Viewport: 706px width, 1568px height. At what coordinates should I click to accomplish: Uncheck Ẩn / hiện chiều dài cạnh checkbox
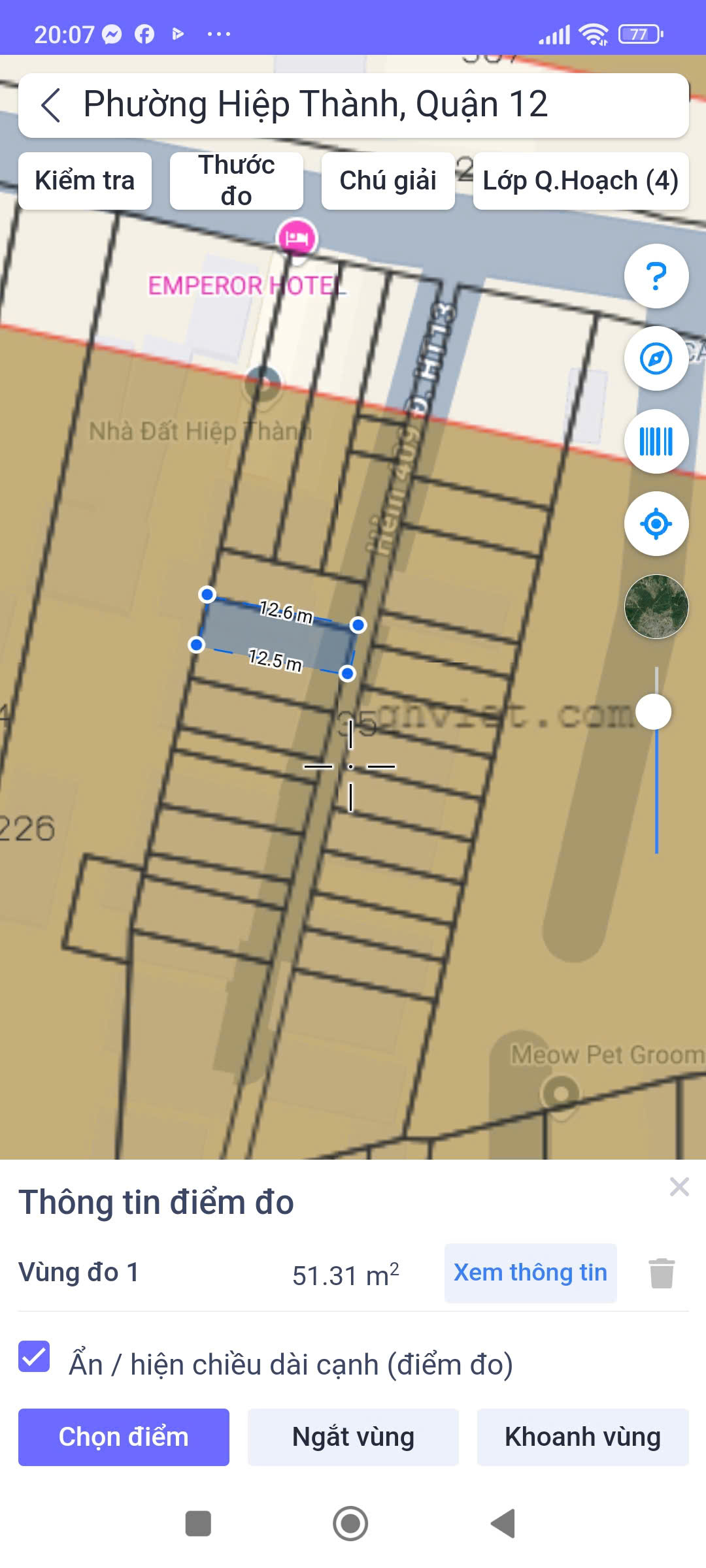34,1356
